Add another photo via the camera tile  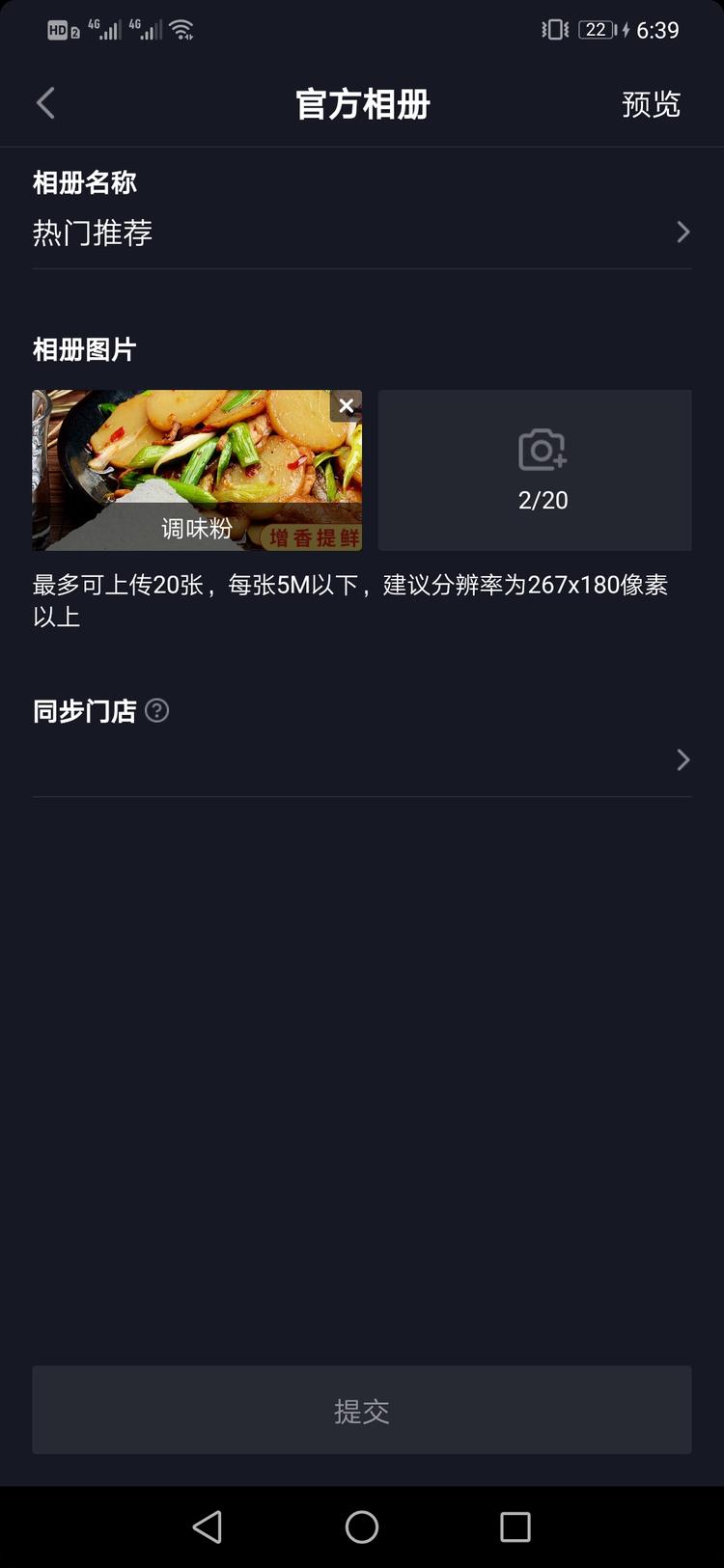click(535, 470)
